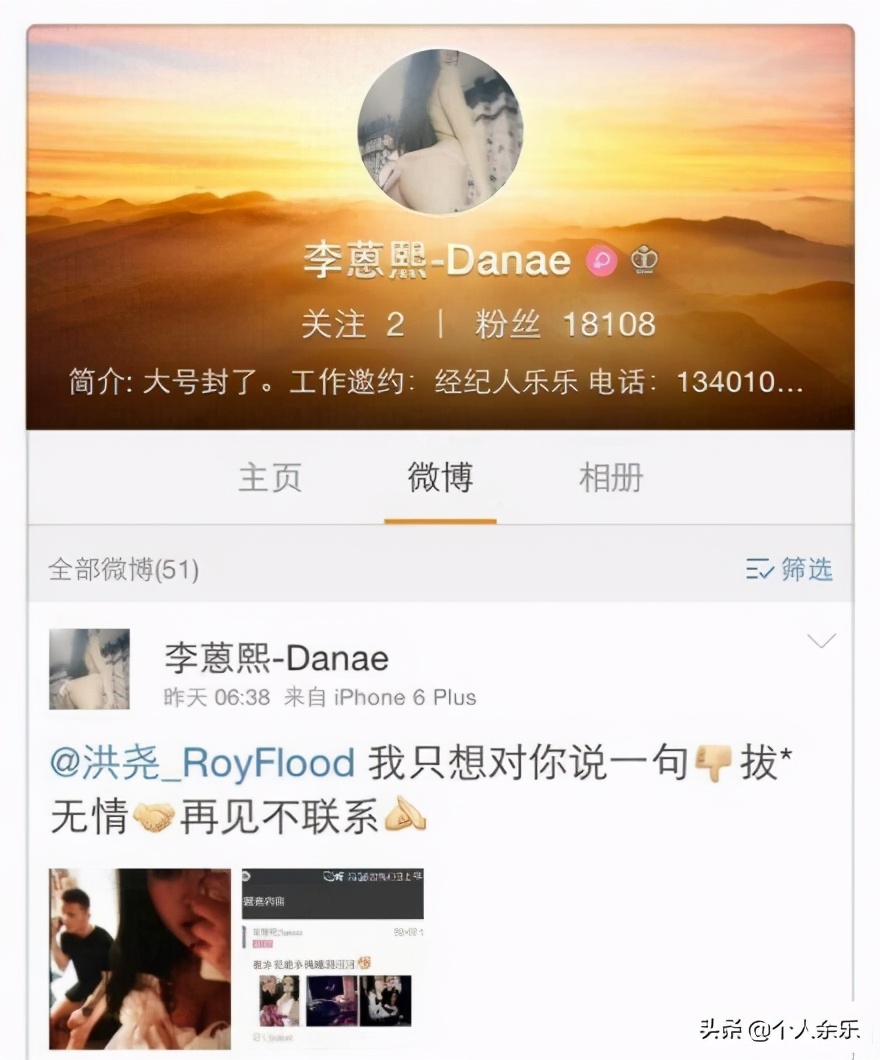Click the post author's avatar thumbnail
The height and width of the screenshot is (1060, 880).
click(88, 667)
